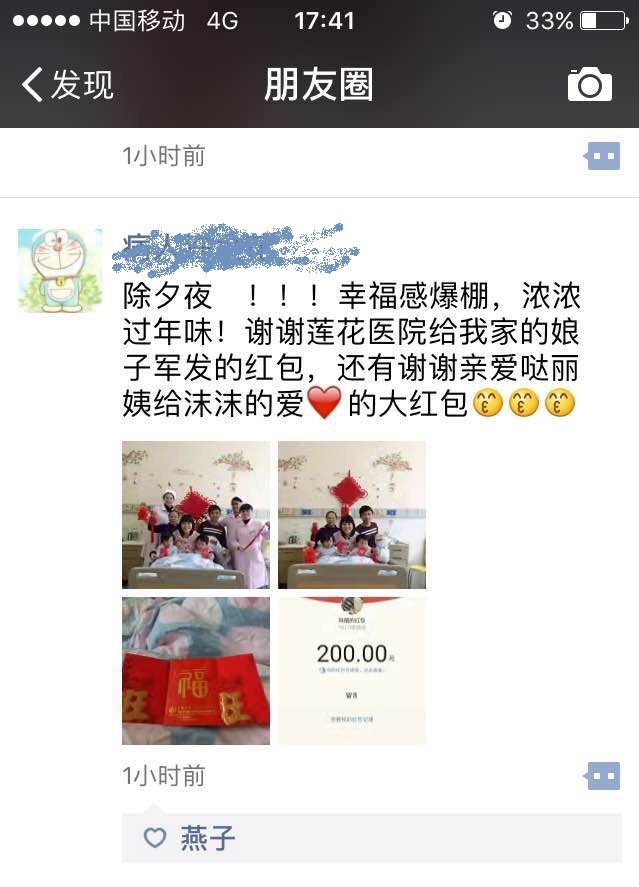Image resolution: width=639 pixels, height=887 pixels.
Task: View the second group photo
Action: [x=352, y=515]
